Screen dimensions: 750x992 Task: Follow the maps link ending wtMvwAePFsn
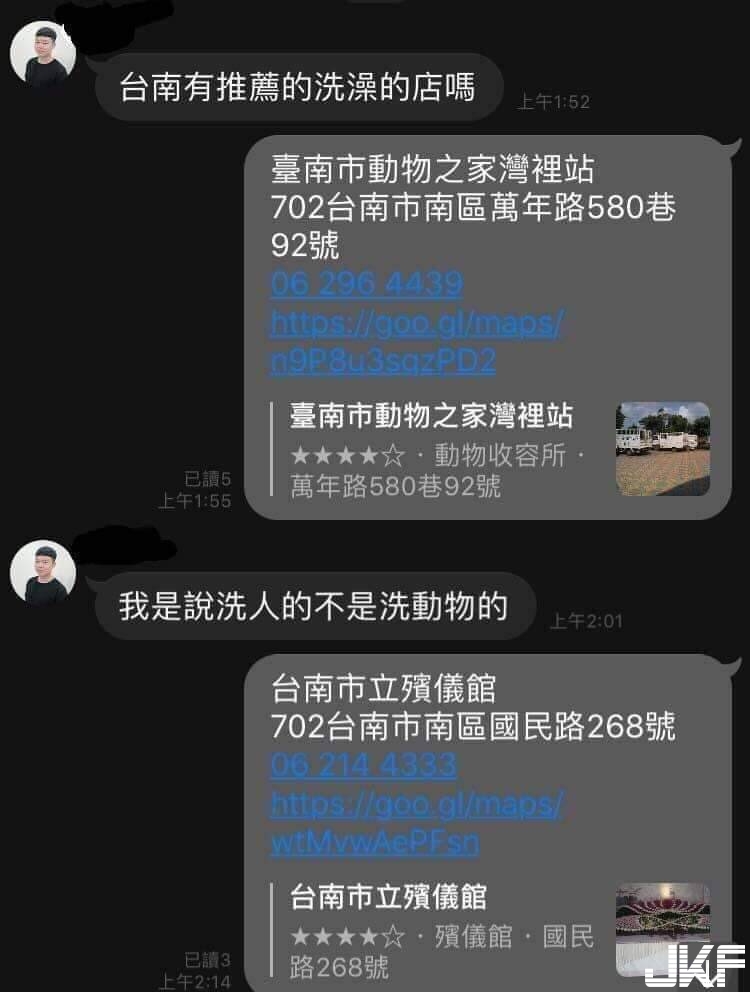[416, 823]
